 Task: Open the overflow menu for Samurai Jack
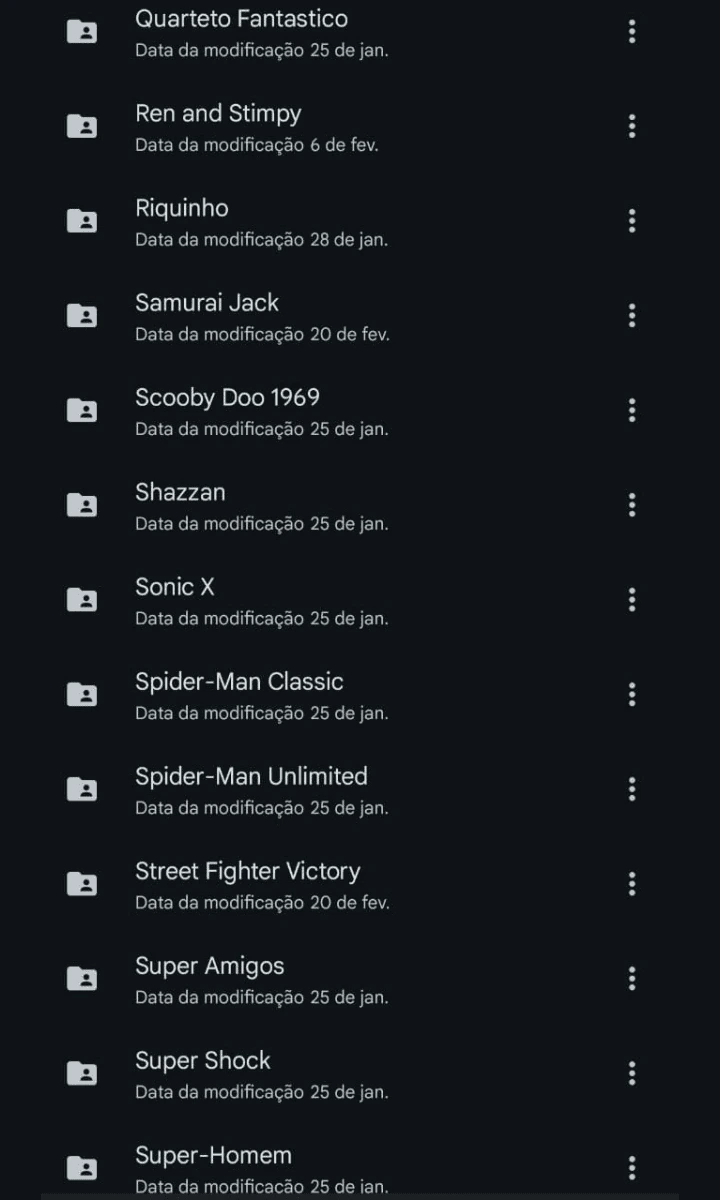coord(632,316)
